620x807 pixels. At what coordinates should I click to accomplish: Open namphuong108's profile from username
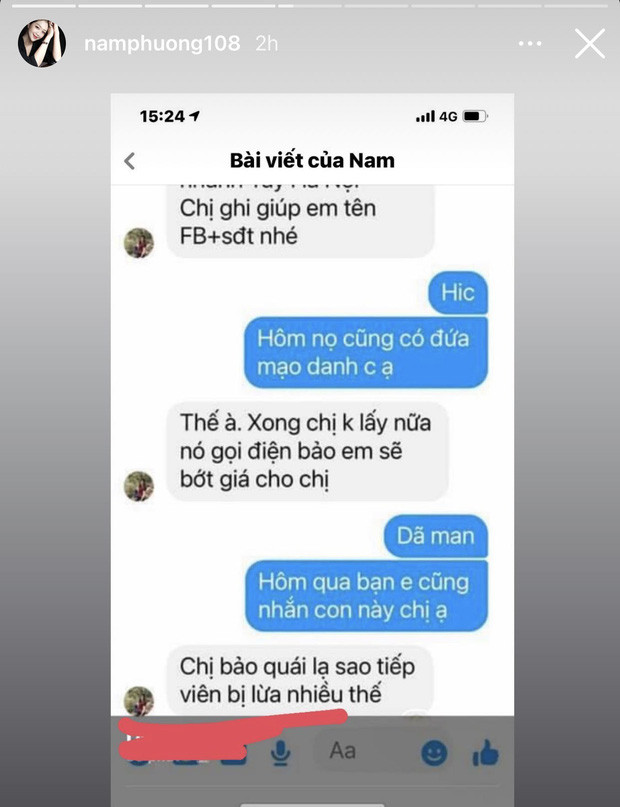(160, 43)
